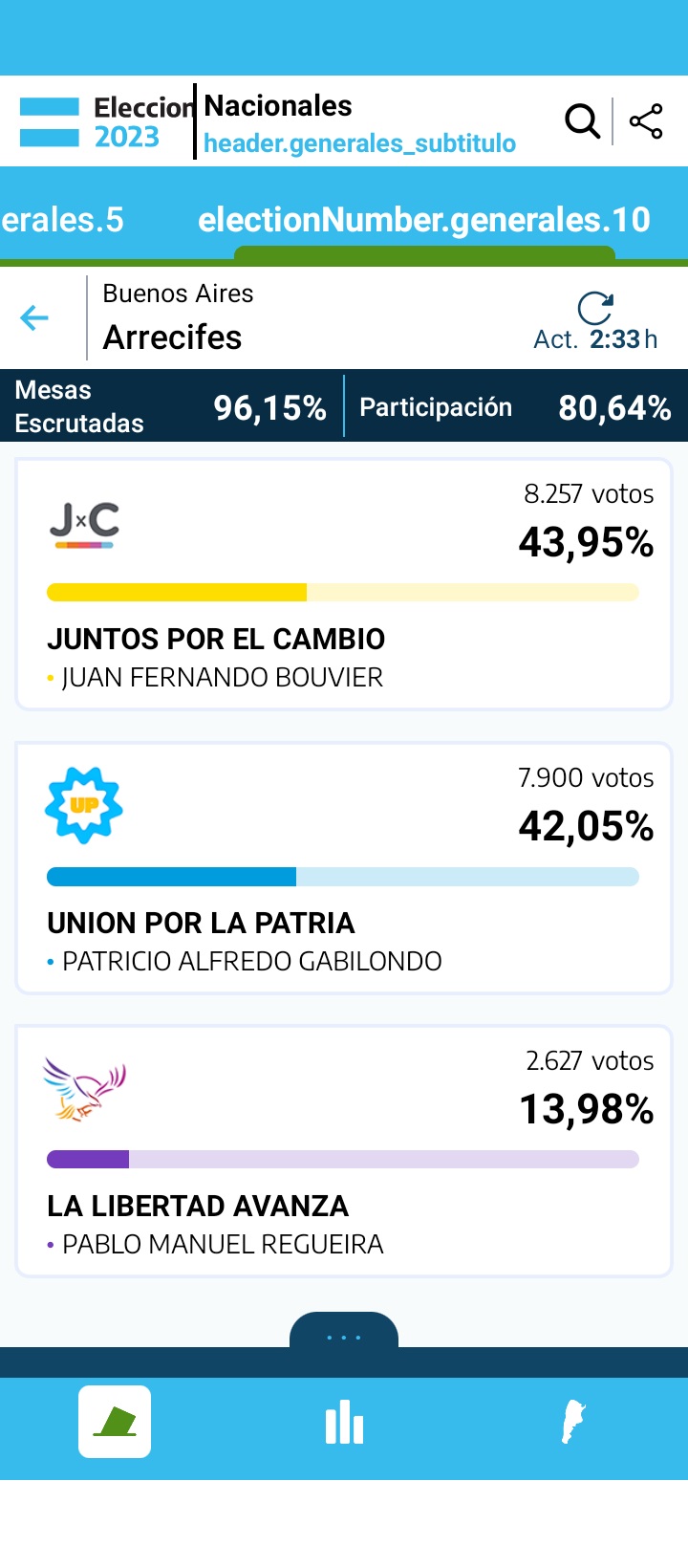Open the Argentina map tab
This screenshot has width=688, height=1568.
(x=572, y=1423)
